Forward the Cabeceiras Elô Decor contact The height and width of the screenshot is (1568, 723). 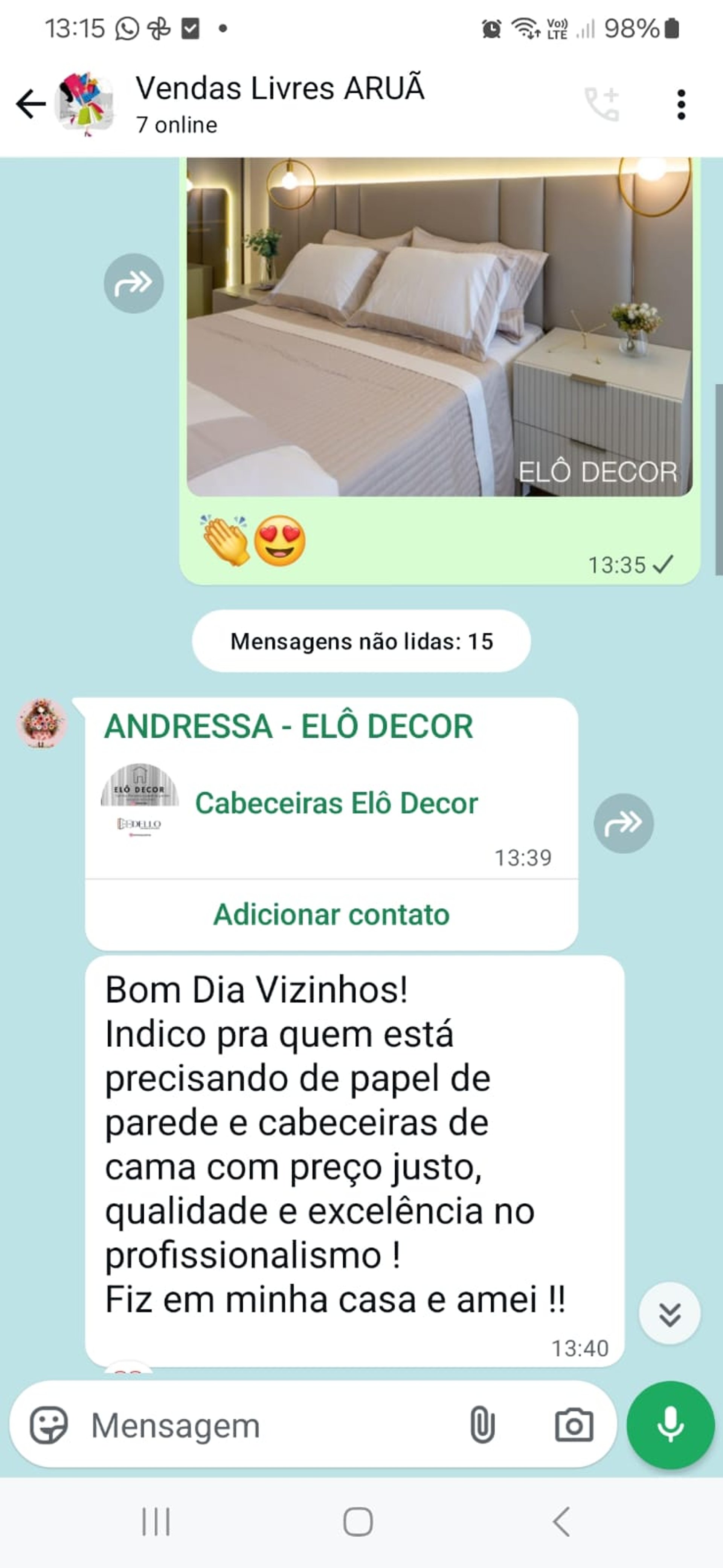coord(623,823)
